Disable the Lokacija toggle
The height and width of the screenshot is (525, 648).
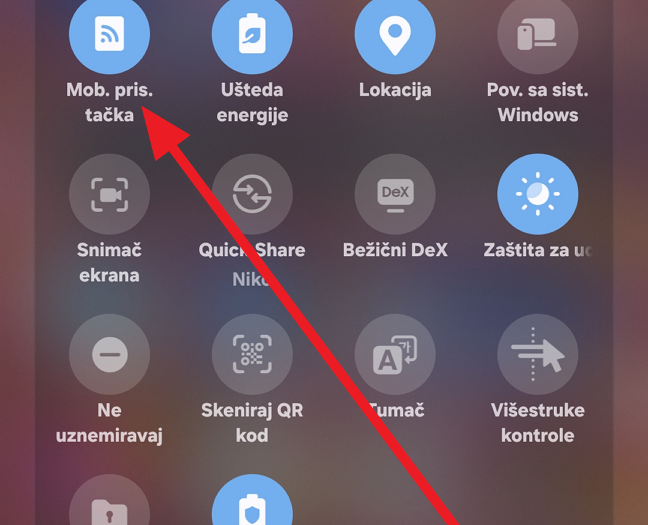395,35
